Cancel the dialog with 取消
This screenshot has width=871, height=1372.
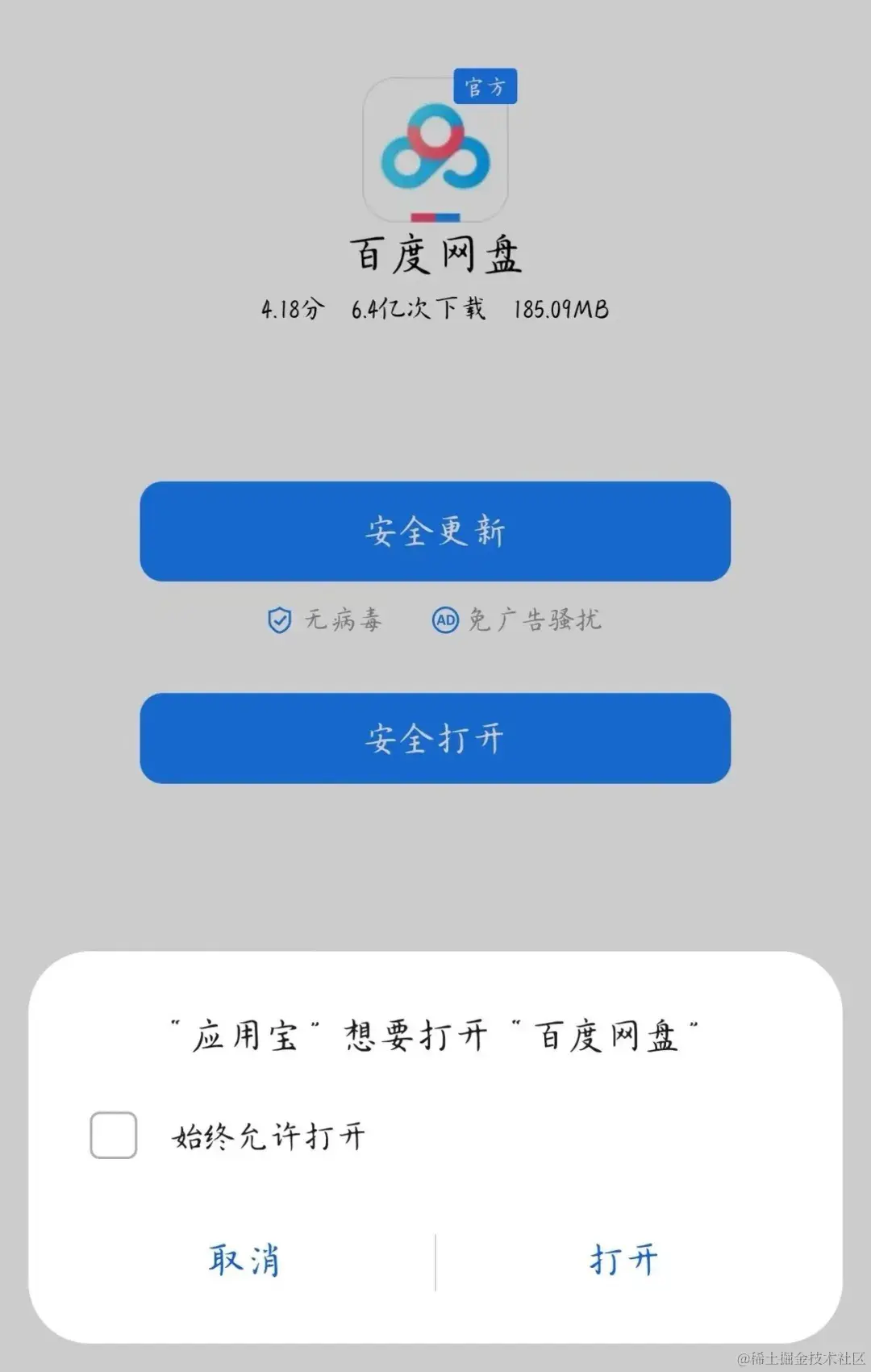point(244,1260)
